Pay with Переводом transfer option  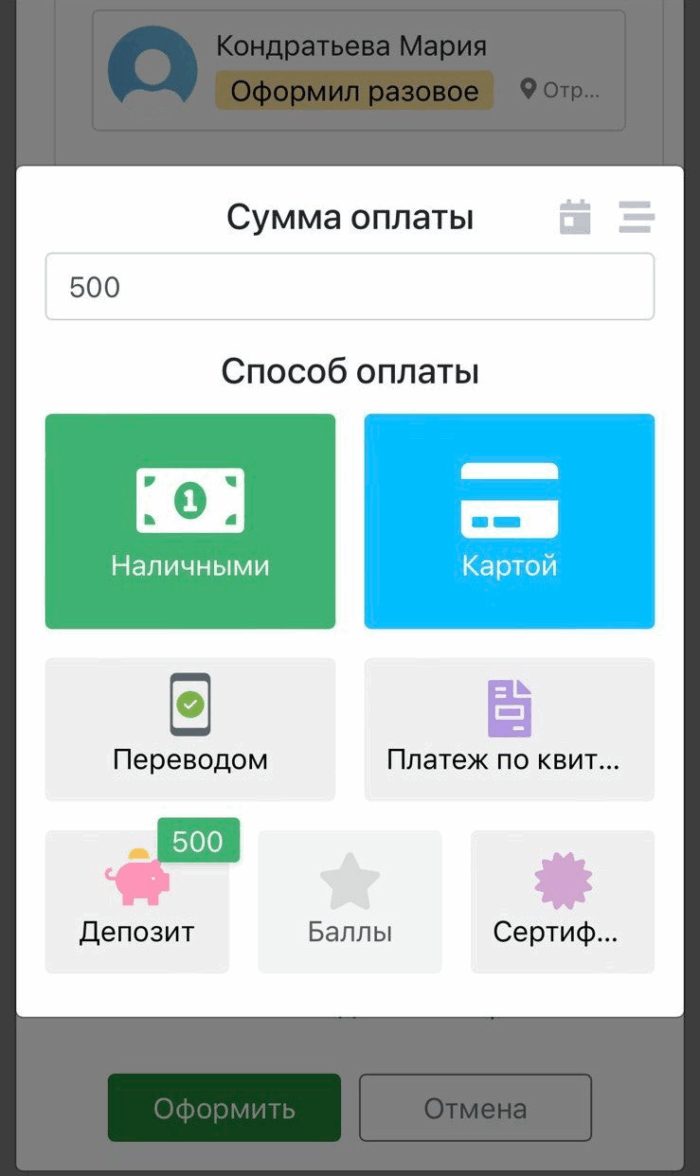[190, 729]
